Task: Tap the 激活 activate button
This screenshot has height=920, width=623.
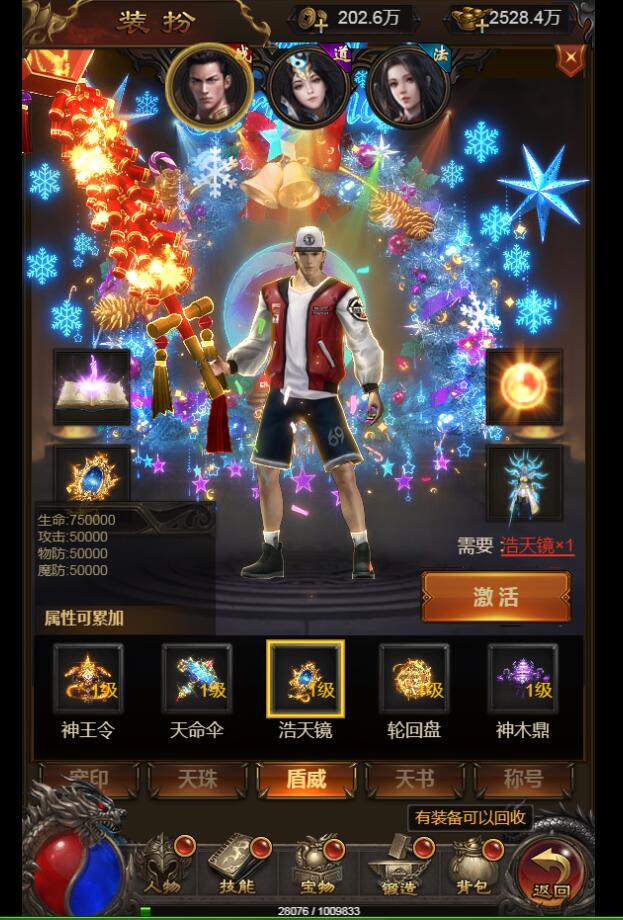Action: click(x=496, y=597)
